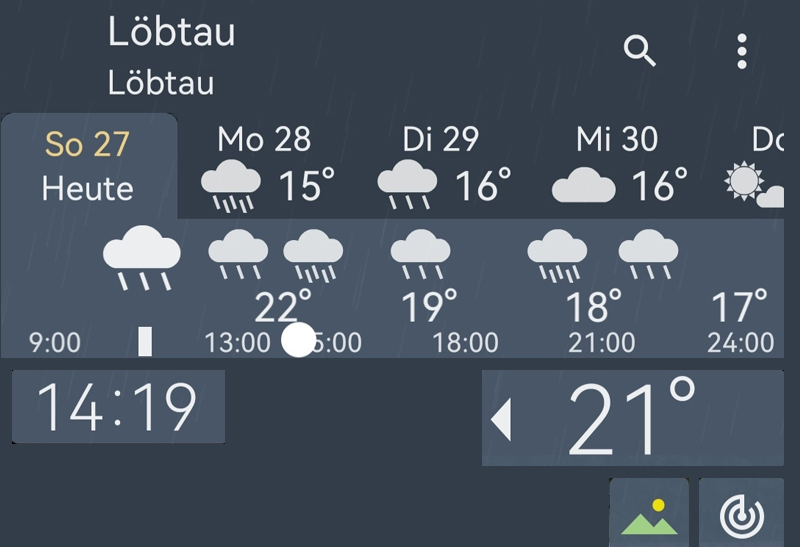
Task: Open the Löbtau location title
Action: point(171,32)
